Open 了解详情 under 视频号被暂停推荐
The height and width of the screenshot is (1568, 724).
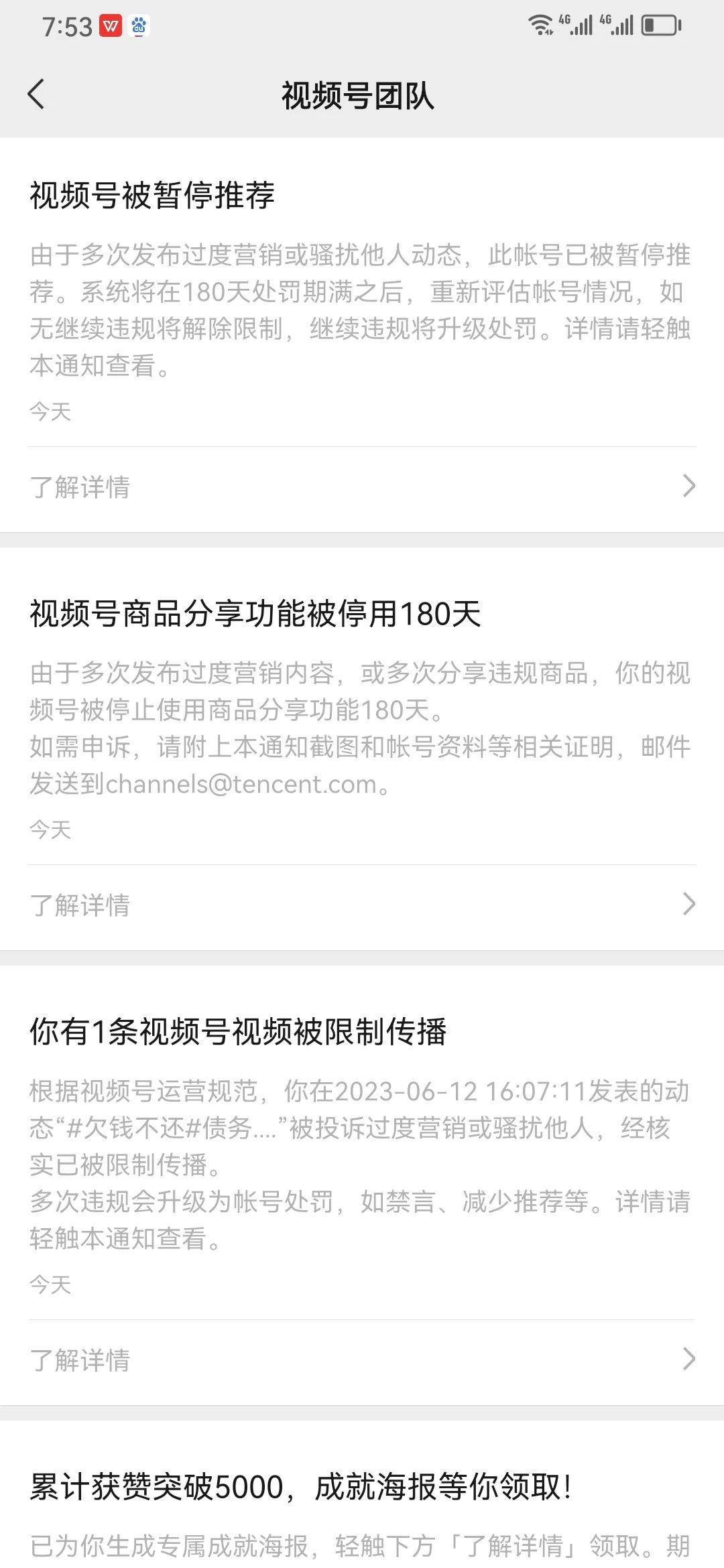click(362, 487)
